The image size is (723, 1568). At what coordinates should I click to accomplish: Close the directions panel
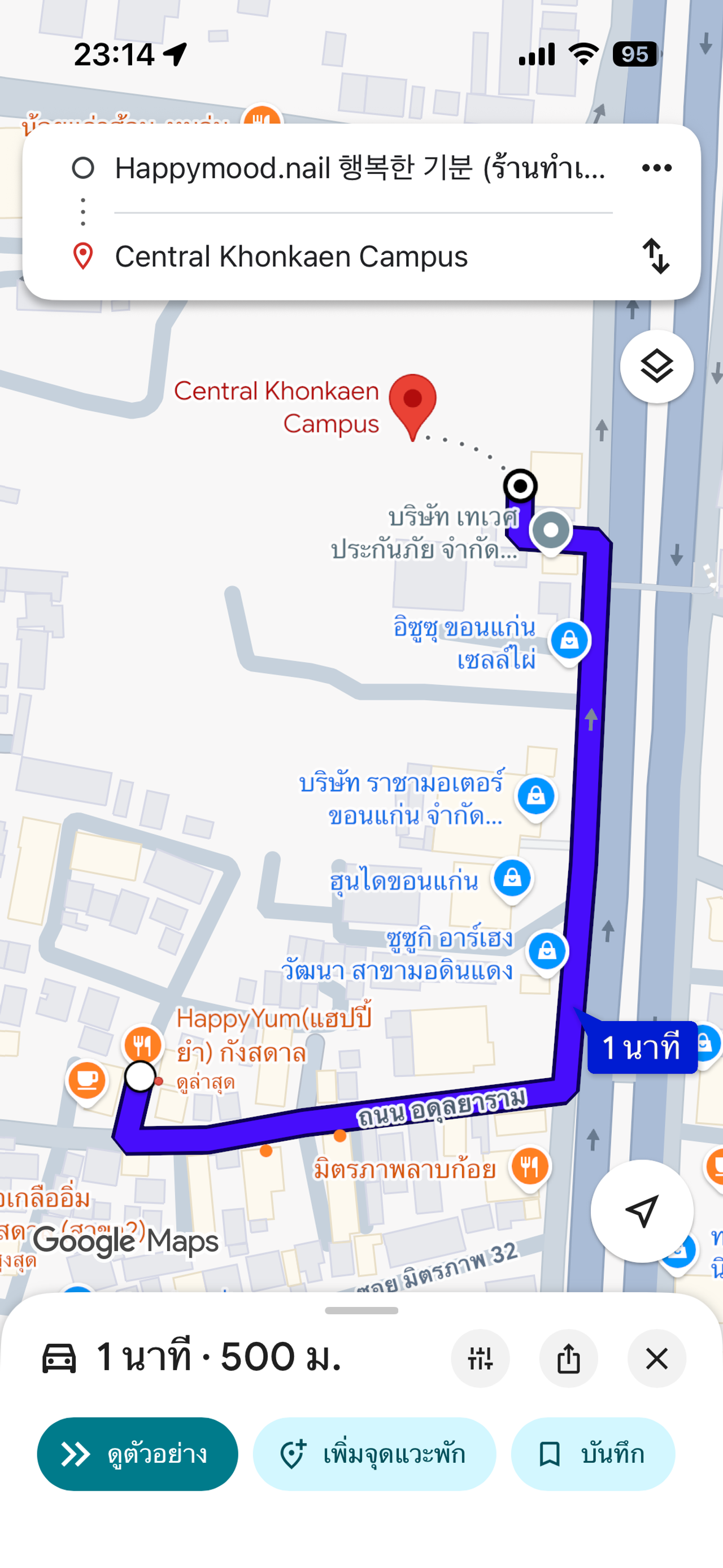(656, 1358)
